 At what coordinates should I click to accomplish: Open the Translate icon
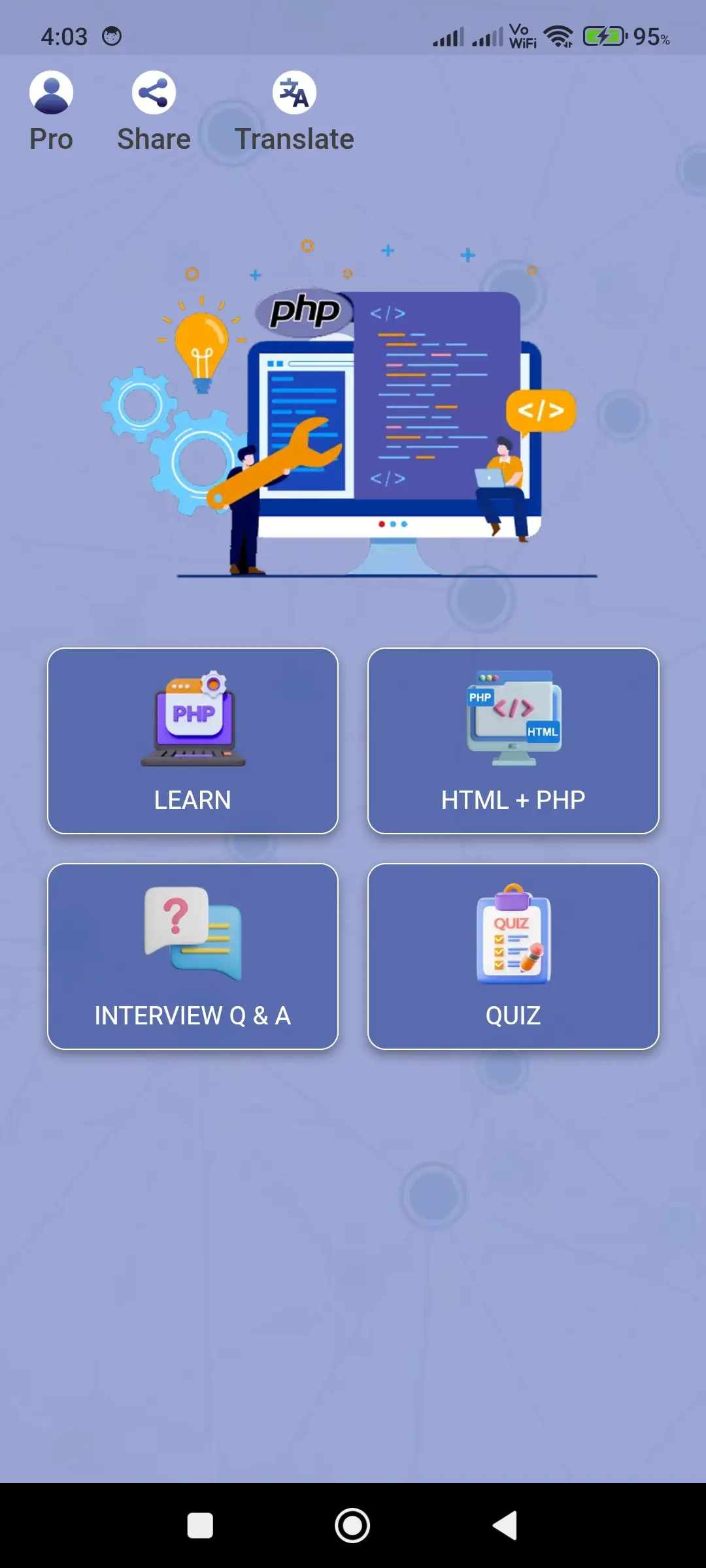293,92
